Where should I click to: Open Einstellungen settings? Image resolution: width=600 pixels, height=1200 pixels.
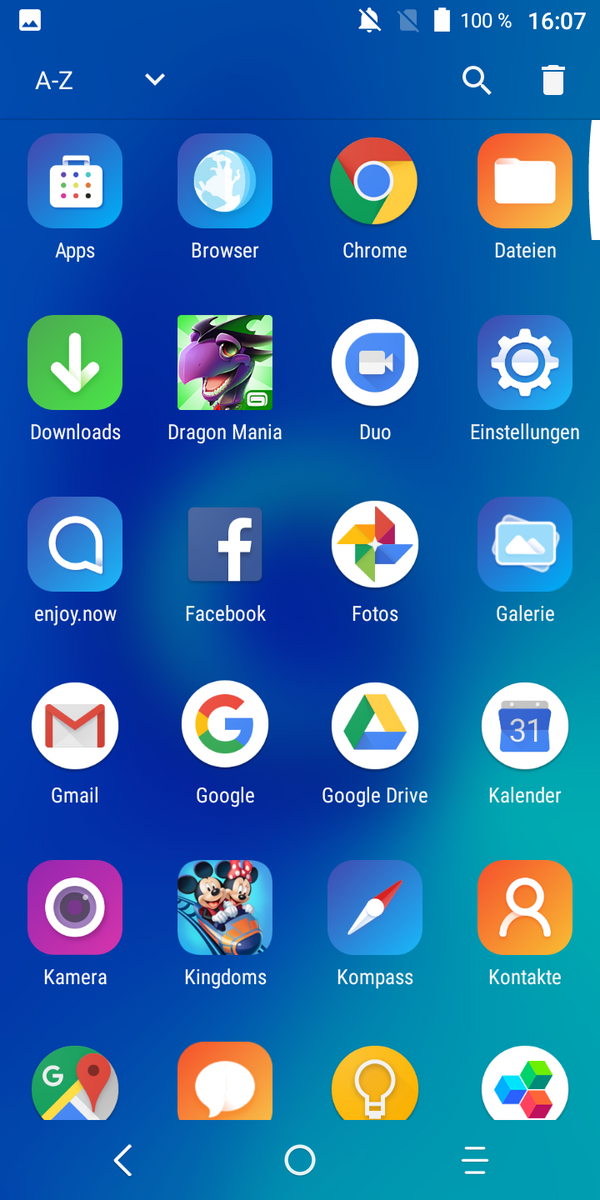tap(525, 363)
